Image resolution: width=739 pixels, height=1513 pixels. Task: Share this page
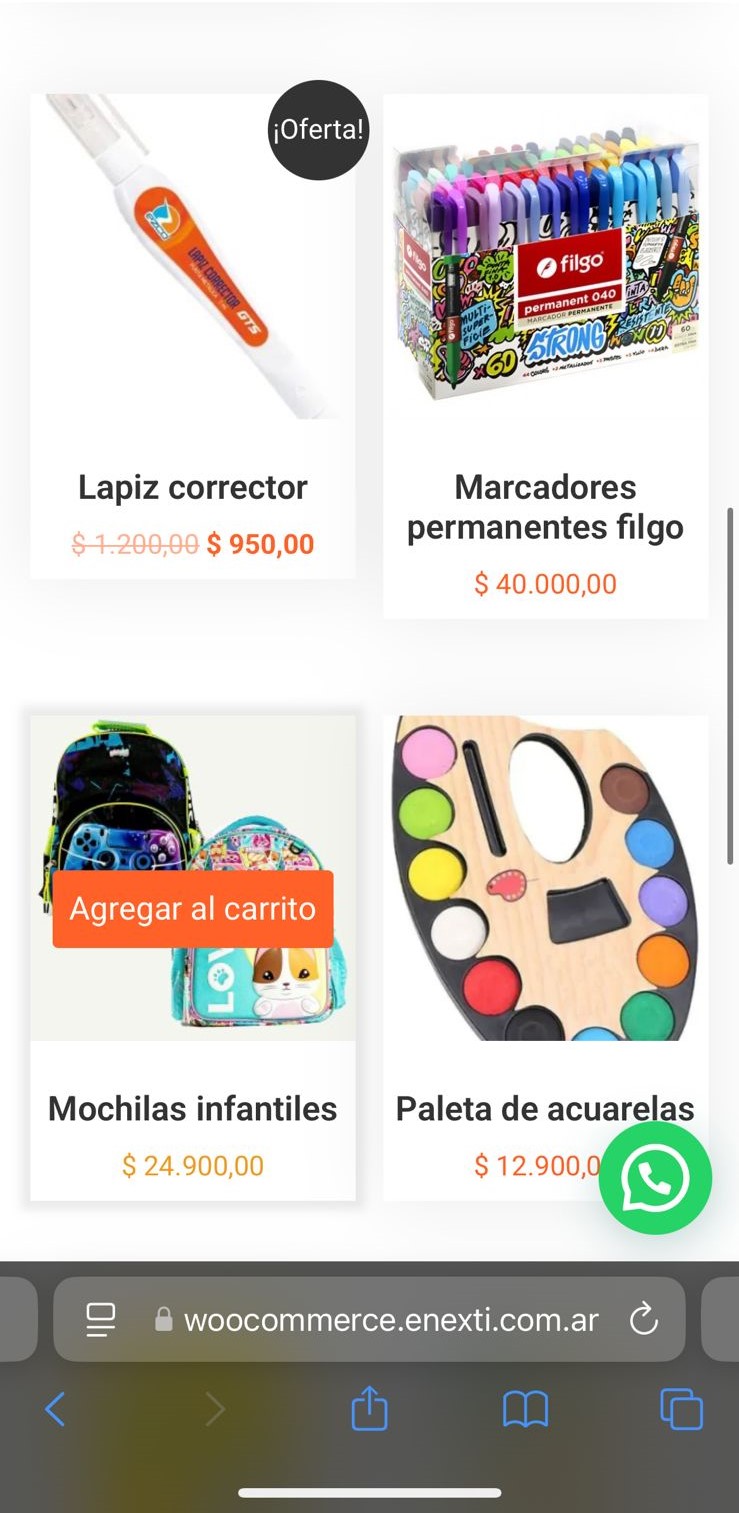tap(369, 1410)
